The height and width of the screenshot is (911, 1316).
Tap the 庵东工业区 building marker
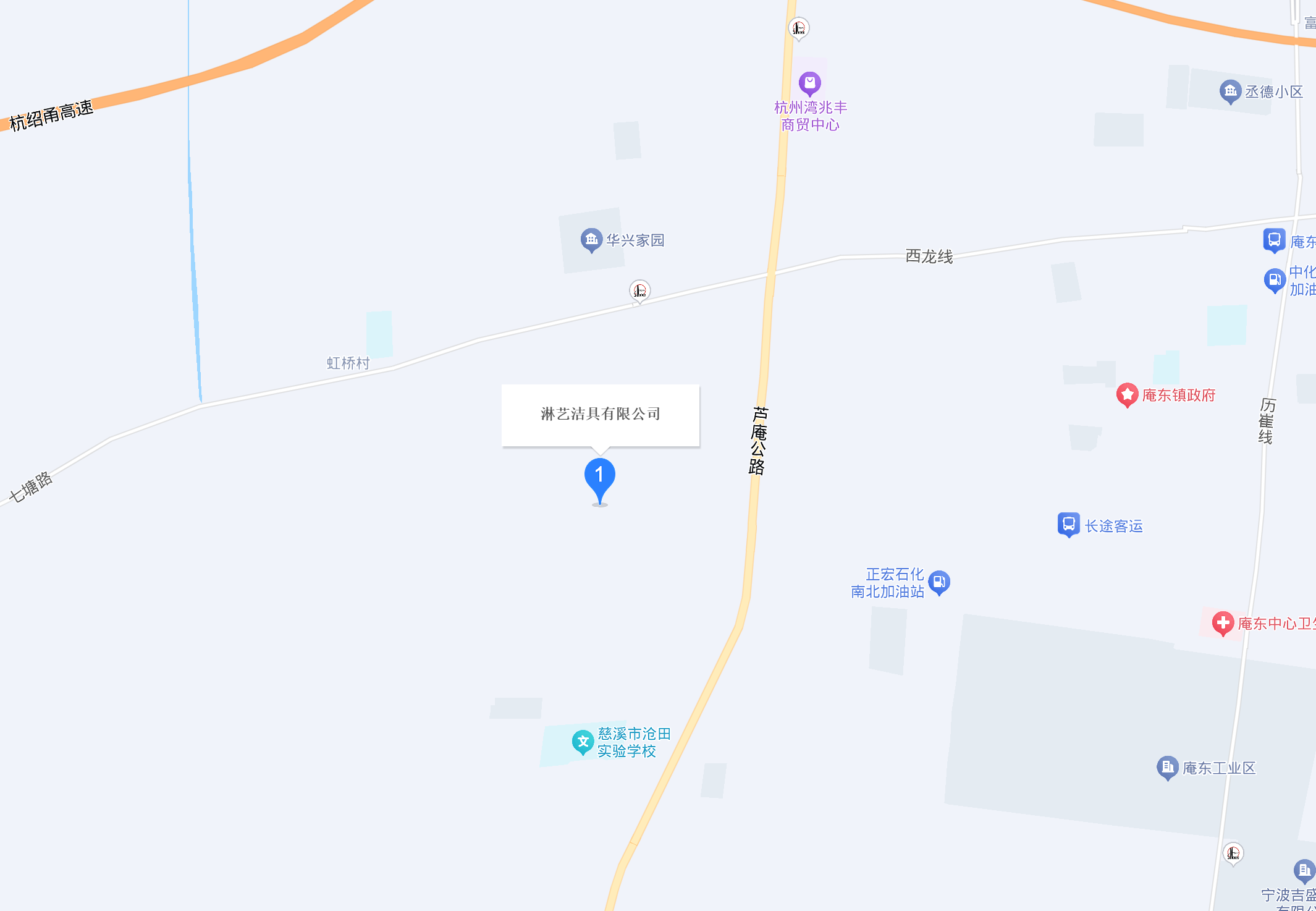(x=1167, y=768)
